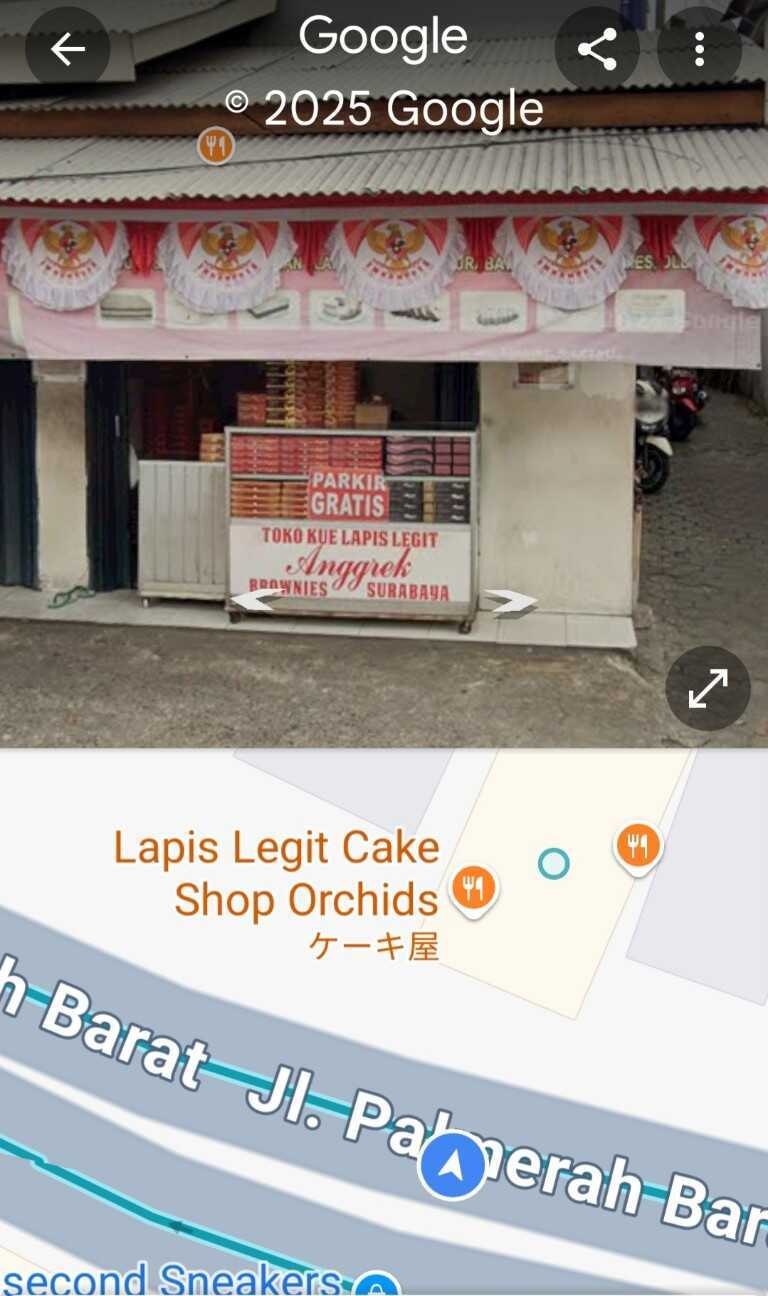768x1296 pixels.
Task: Move right along the street view
Action: point(510,601)
